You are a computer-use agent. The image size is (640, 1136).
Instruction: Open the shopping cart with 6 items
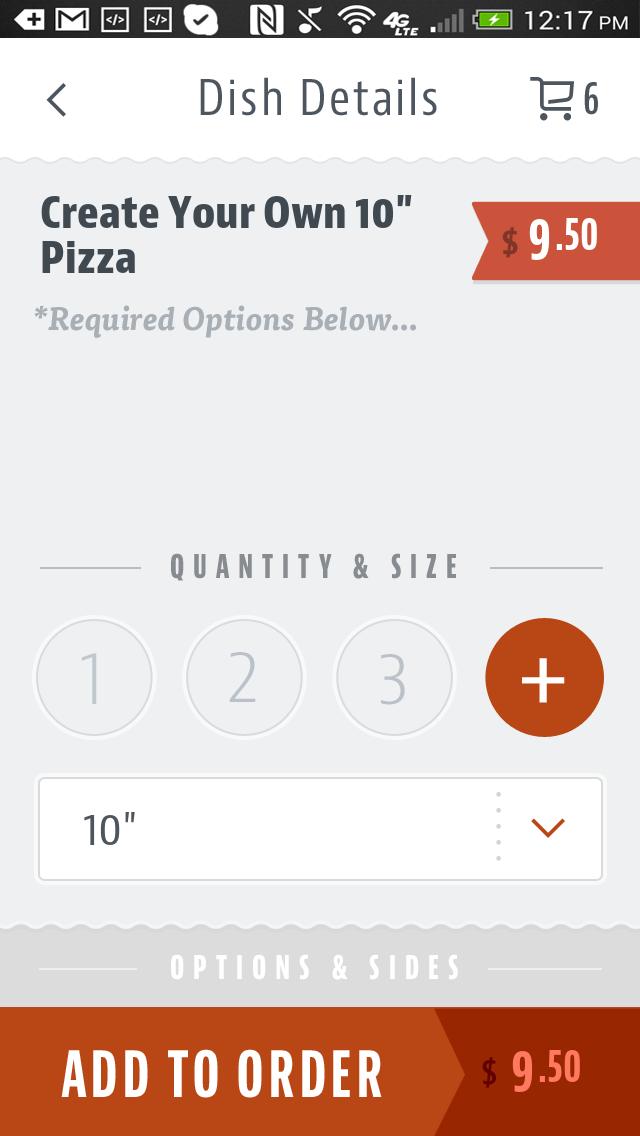563,99
